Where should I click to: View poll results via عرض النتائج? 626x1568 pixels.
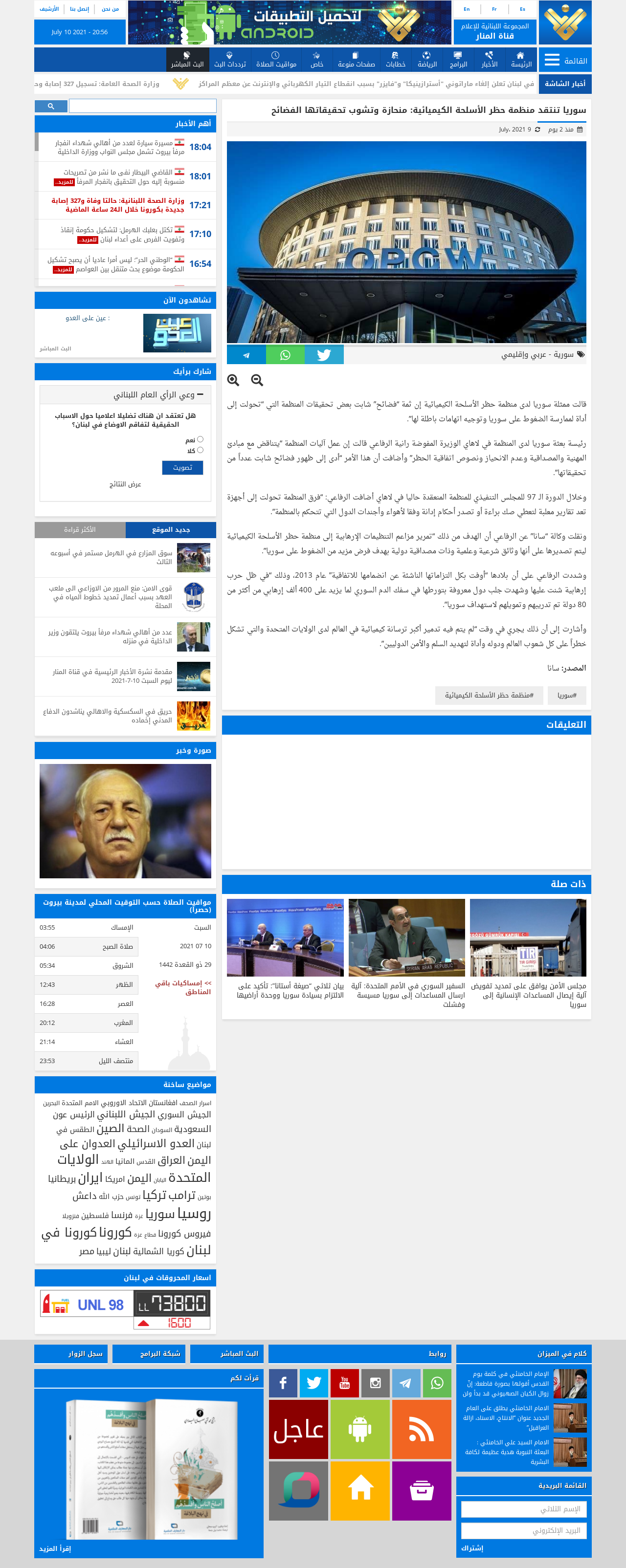pos(125,484)
